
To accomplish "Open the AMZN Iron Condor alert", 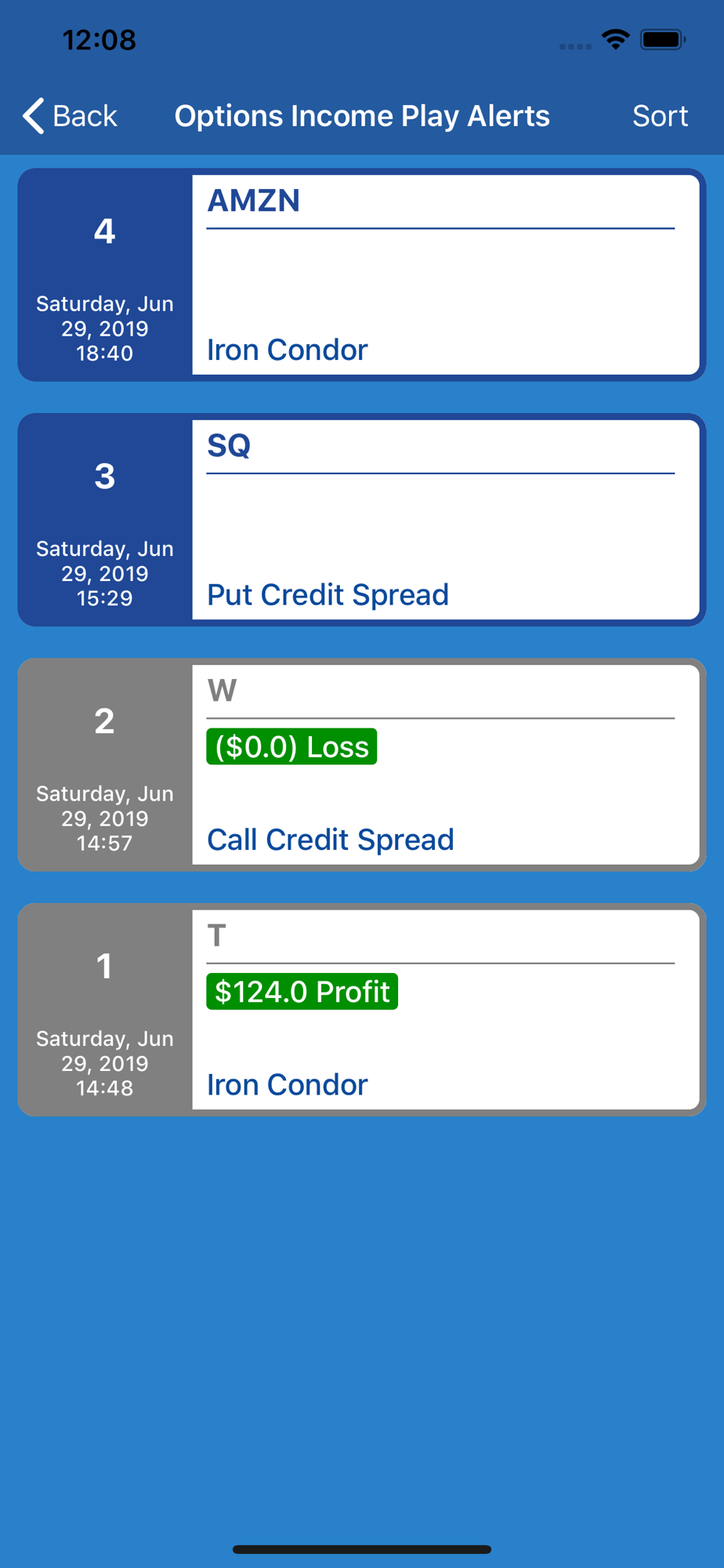I will pos(362,275).
